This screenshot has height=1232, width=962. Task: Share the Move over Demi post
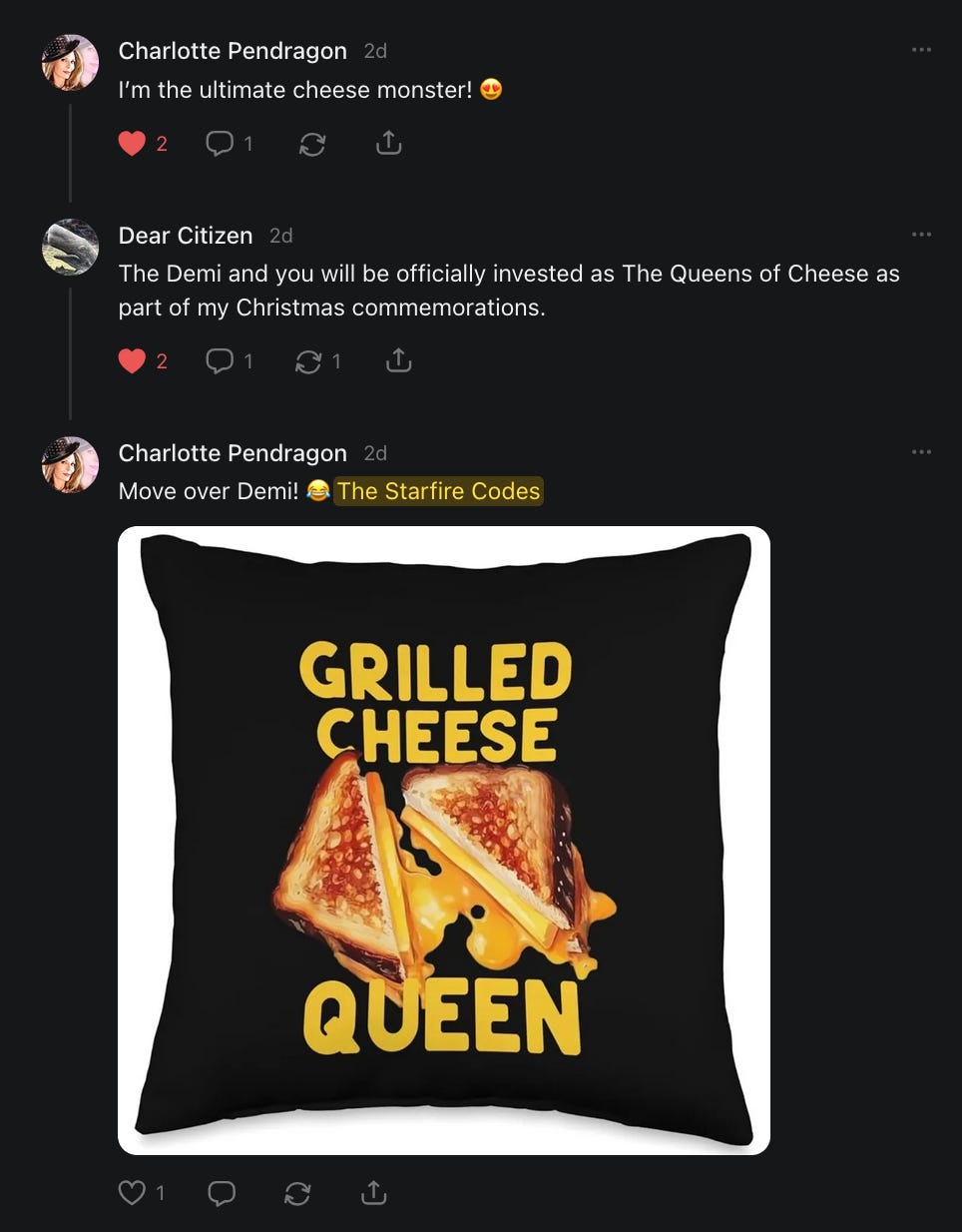pos(373,1192)
